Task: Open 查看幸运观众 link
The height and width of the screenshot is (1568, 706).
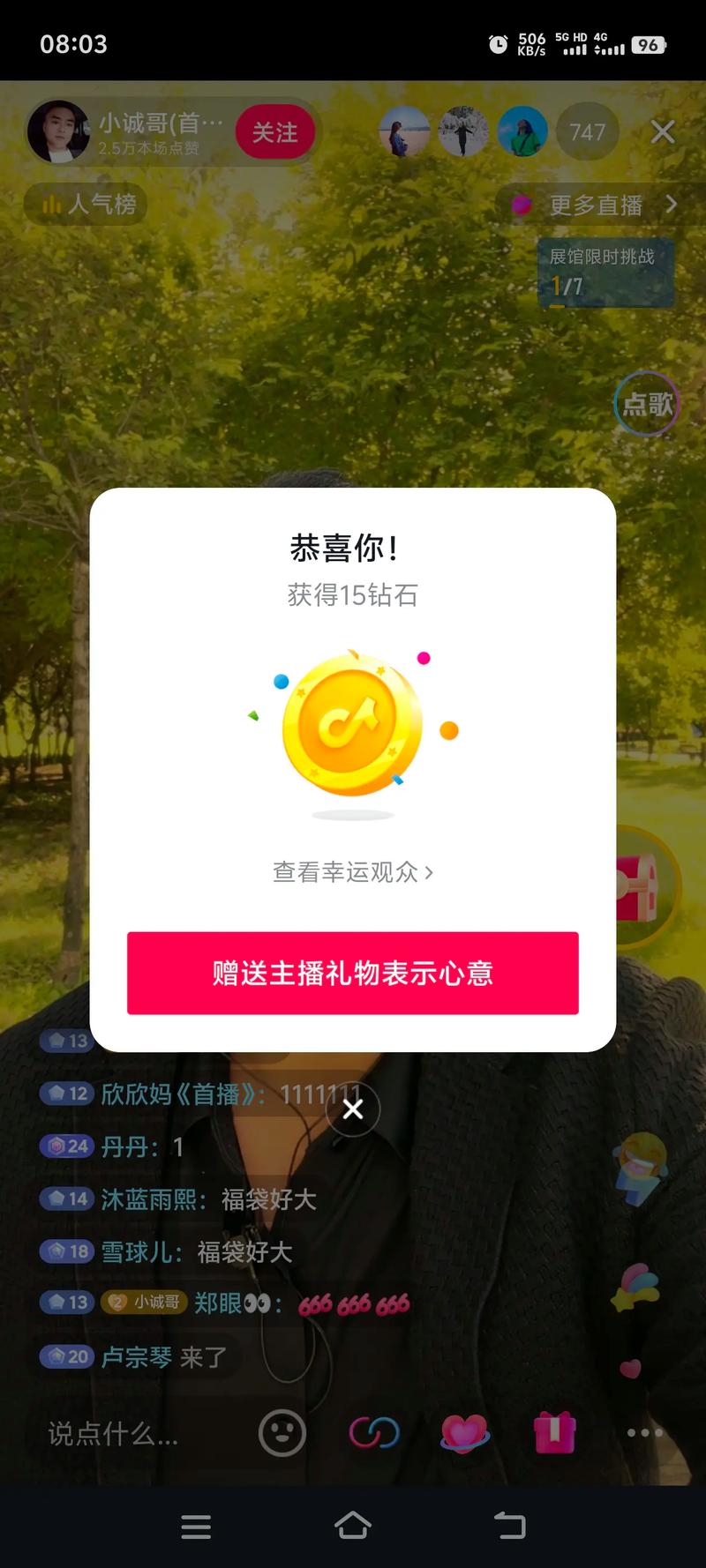Action: [352, 872]
